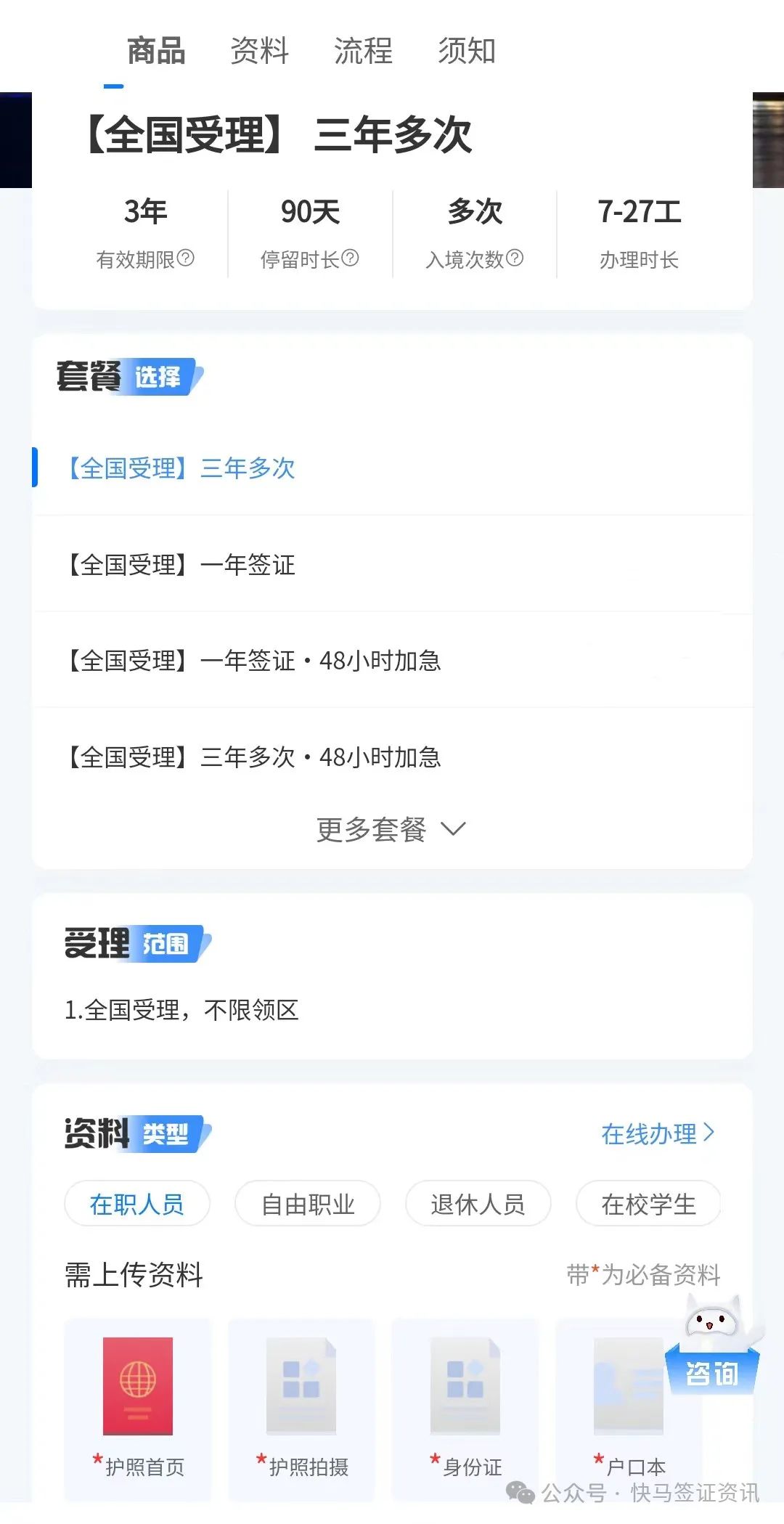Image resolution: width=784 pixels, height=1524 pixels.
Task: Open the 在线办理 link
Action: (x=658, y=1133)
